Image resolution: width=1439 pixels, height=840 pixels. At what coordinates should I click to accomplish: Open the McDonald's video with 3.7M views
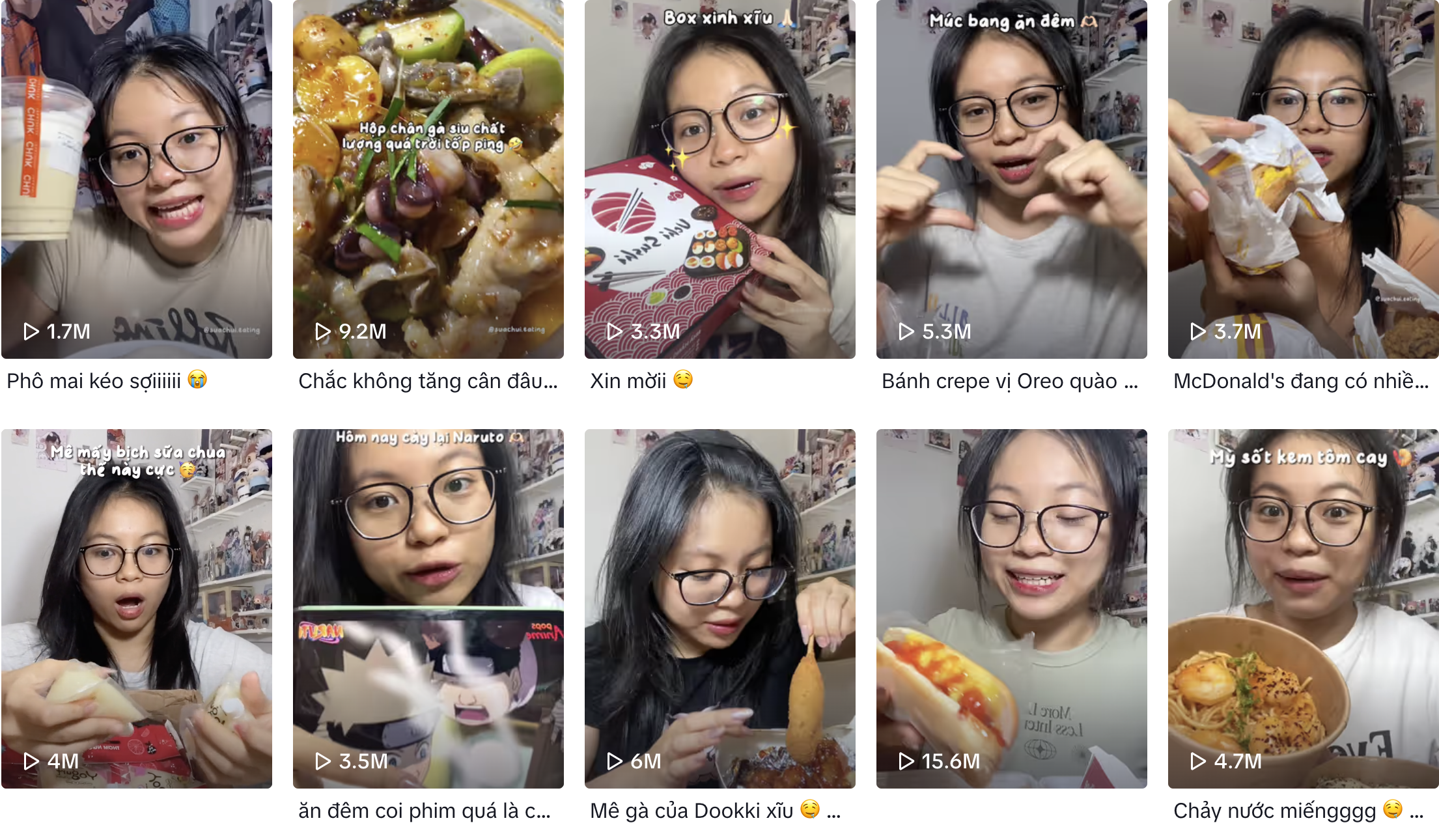[1303, 179]
